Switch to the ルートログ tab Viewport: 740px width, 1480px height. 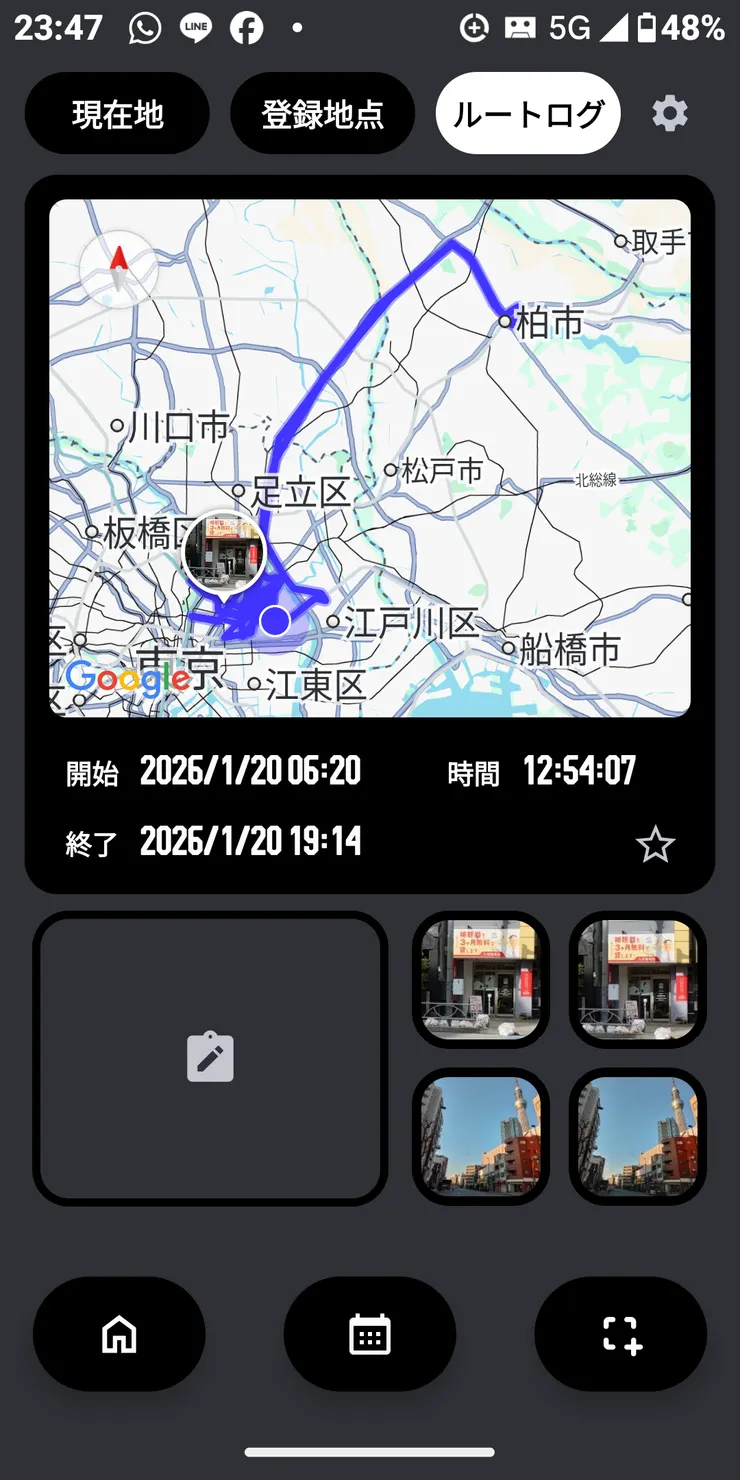[527, 113]
